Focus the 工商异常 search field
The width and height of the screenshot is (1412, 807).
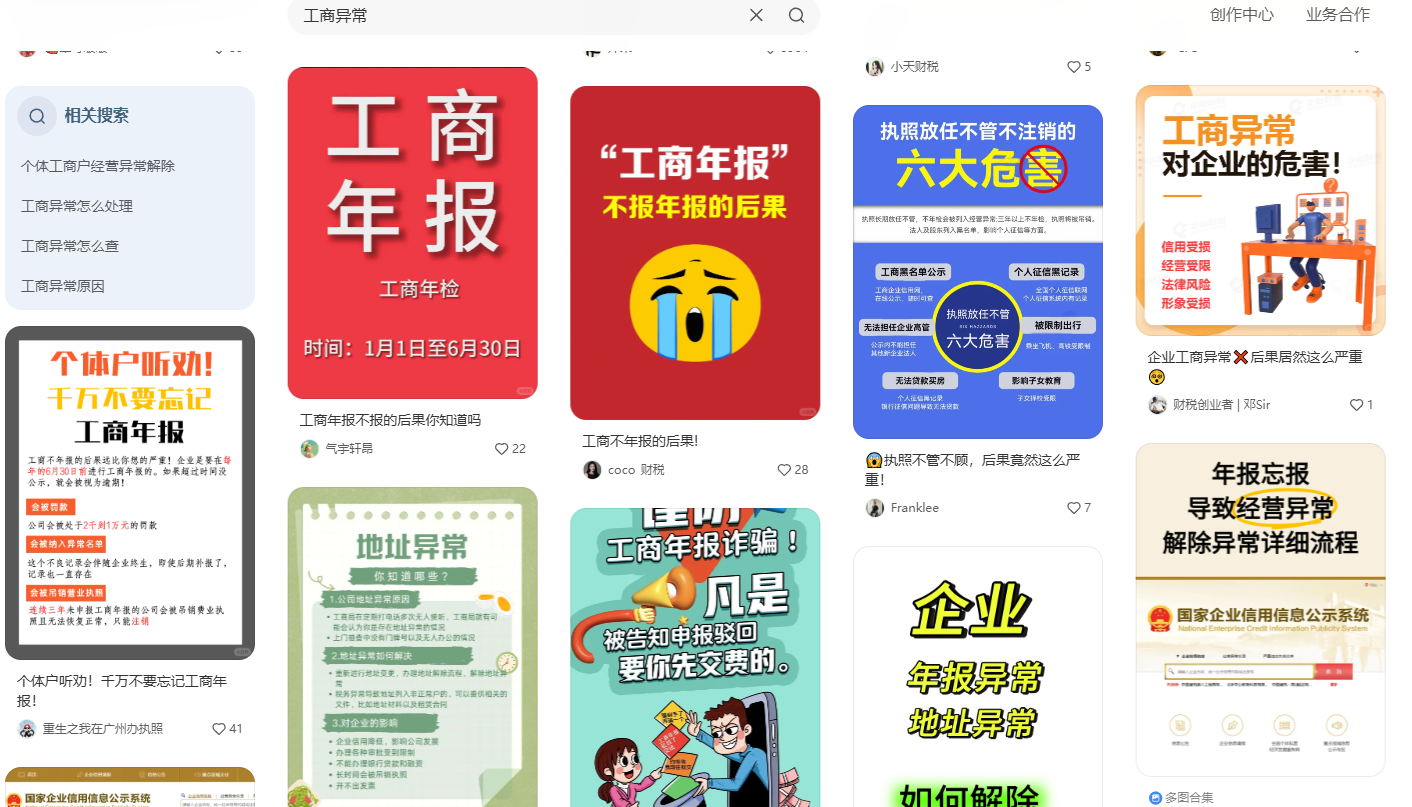[520, 15]
